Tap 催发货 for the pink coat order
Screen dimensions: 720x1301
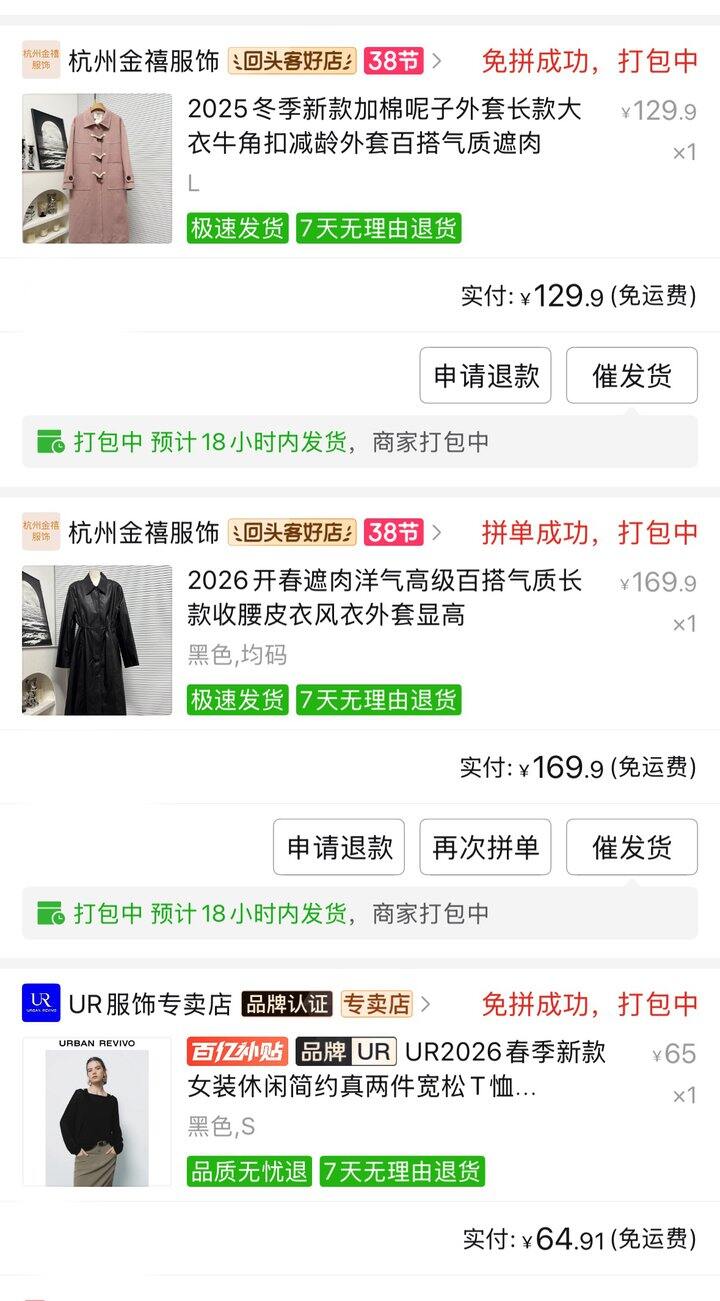[x=632, y=376]
